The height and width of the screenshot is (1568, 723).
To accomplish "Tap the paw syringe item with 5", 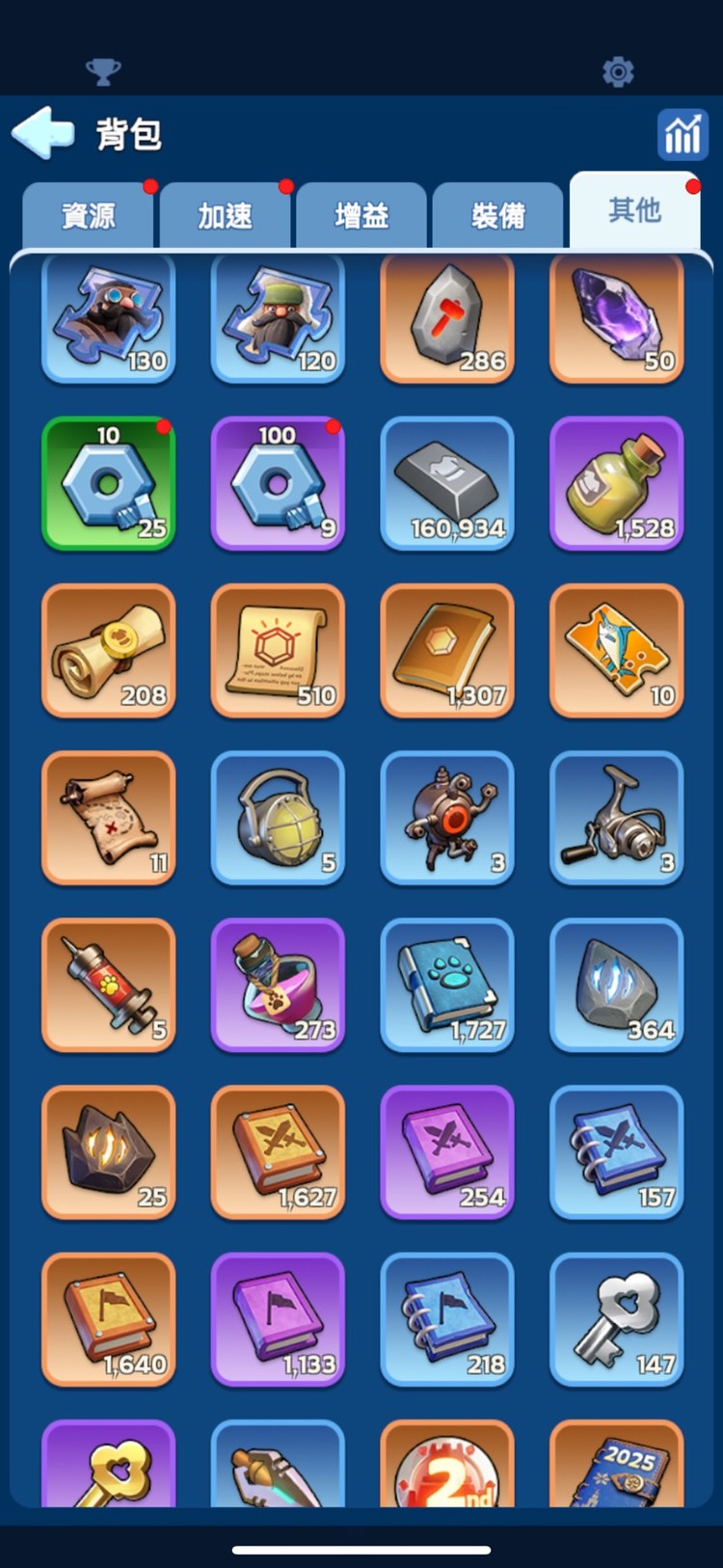I will click(108, 985).
